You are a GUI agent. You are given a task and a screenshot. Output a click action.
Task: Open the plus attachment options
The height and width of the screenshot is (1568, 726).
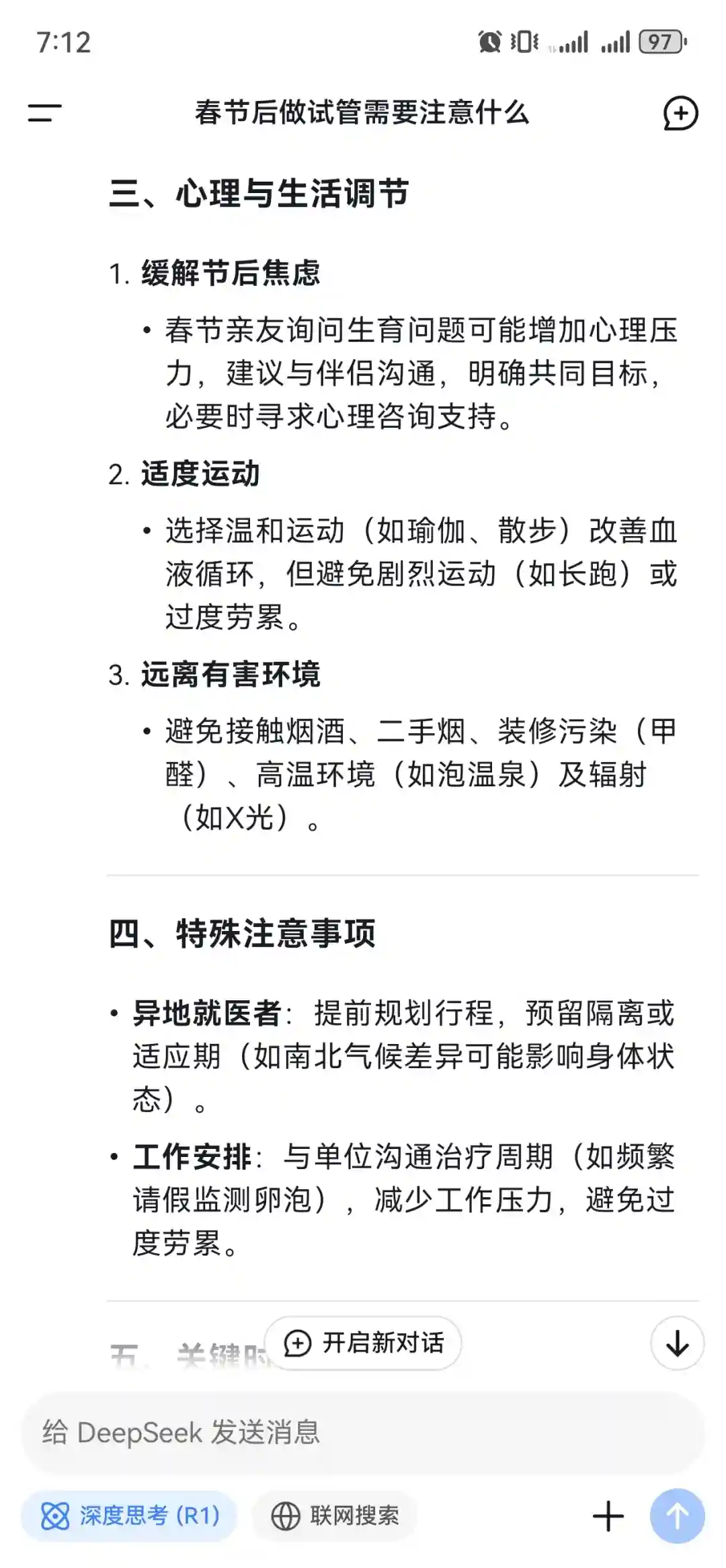coord(608,1516)
